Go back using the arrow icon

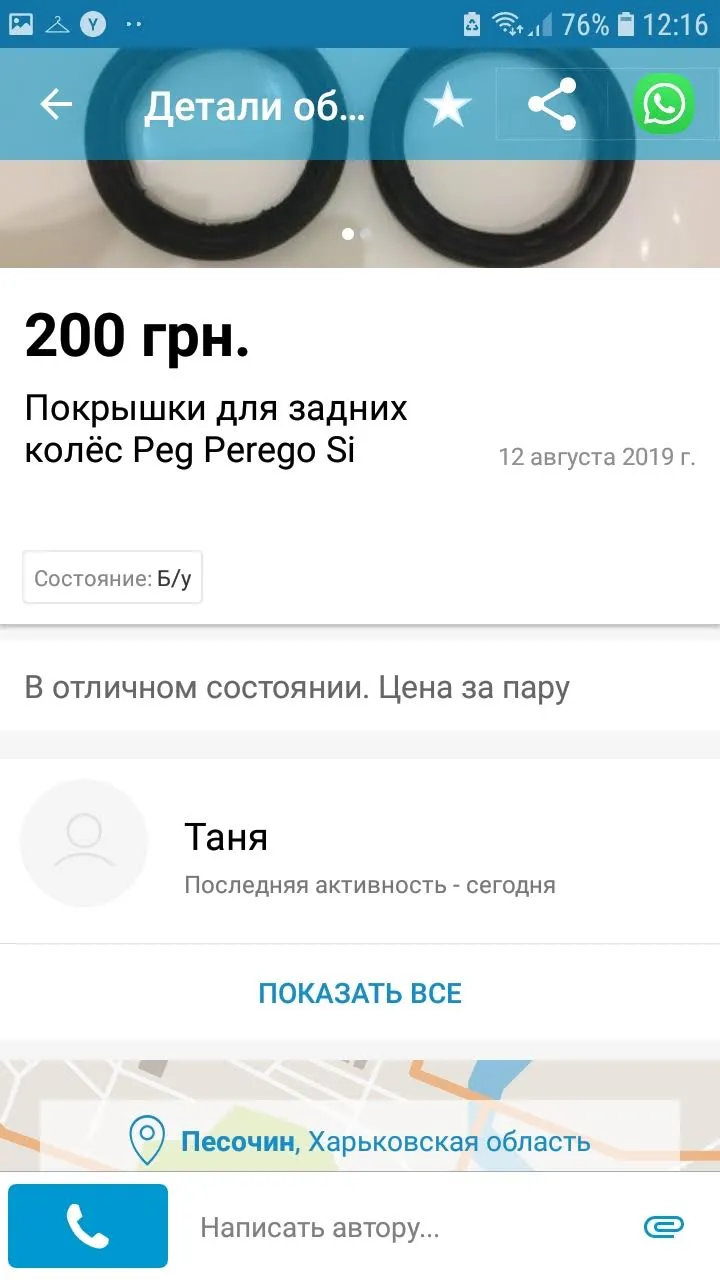(56, 104)
